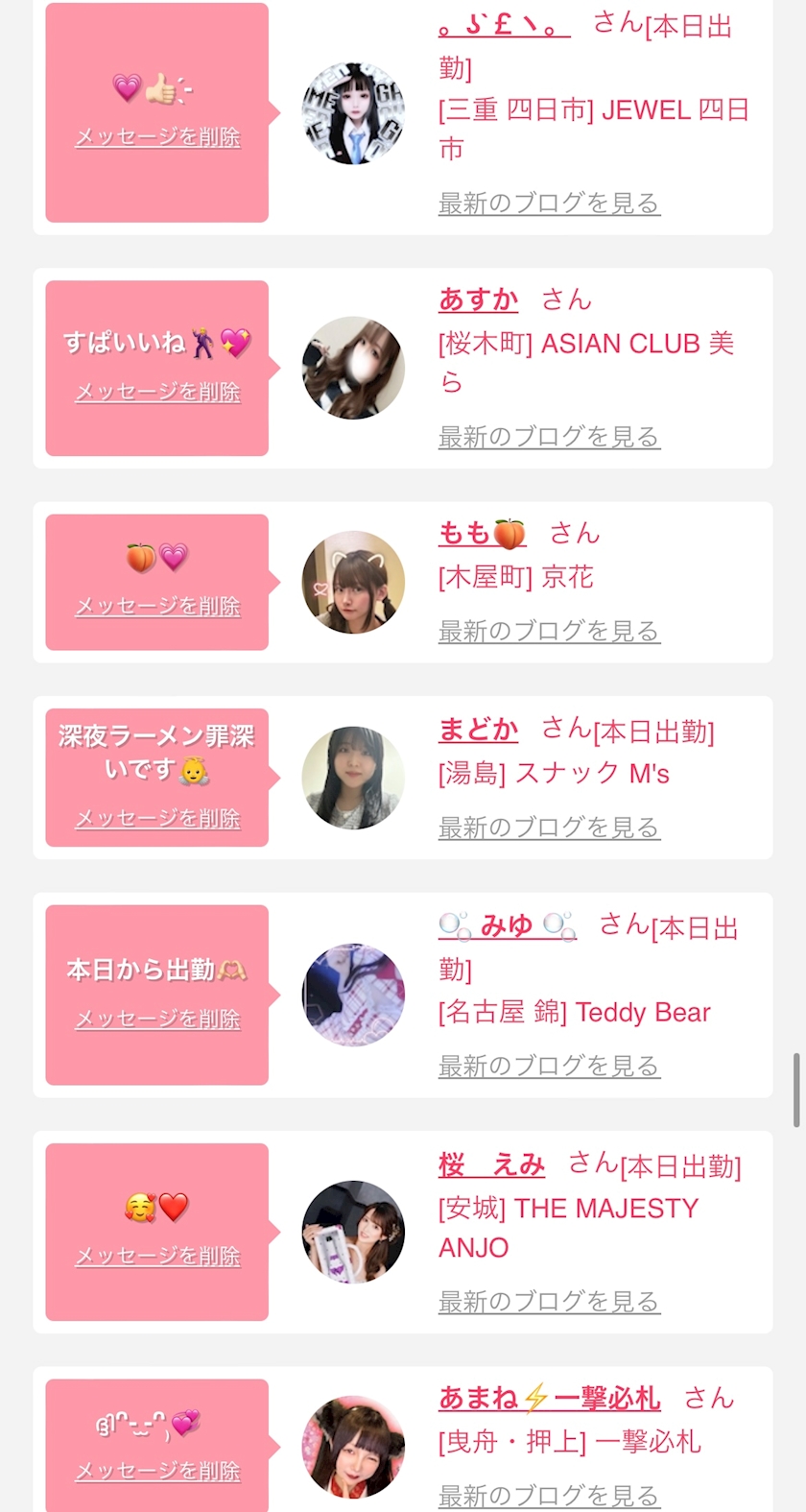Open あまね一撃必札 profile name link
806x1512 pixels.
pos(549,1399)
